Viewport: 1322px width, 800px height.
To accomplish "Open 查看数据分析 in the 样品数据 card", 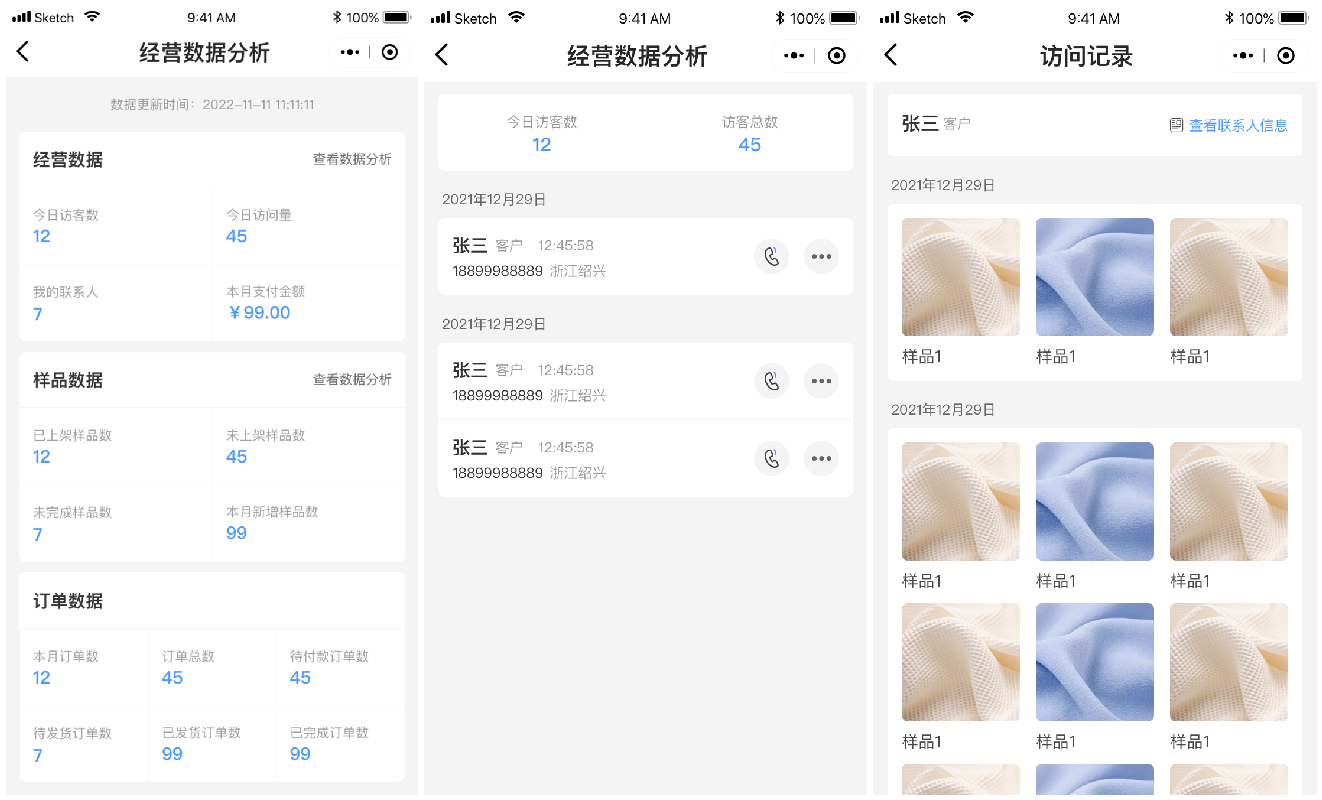I will pos(352,380).
